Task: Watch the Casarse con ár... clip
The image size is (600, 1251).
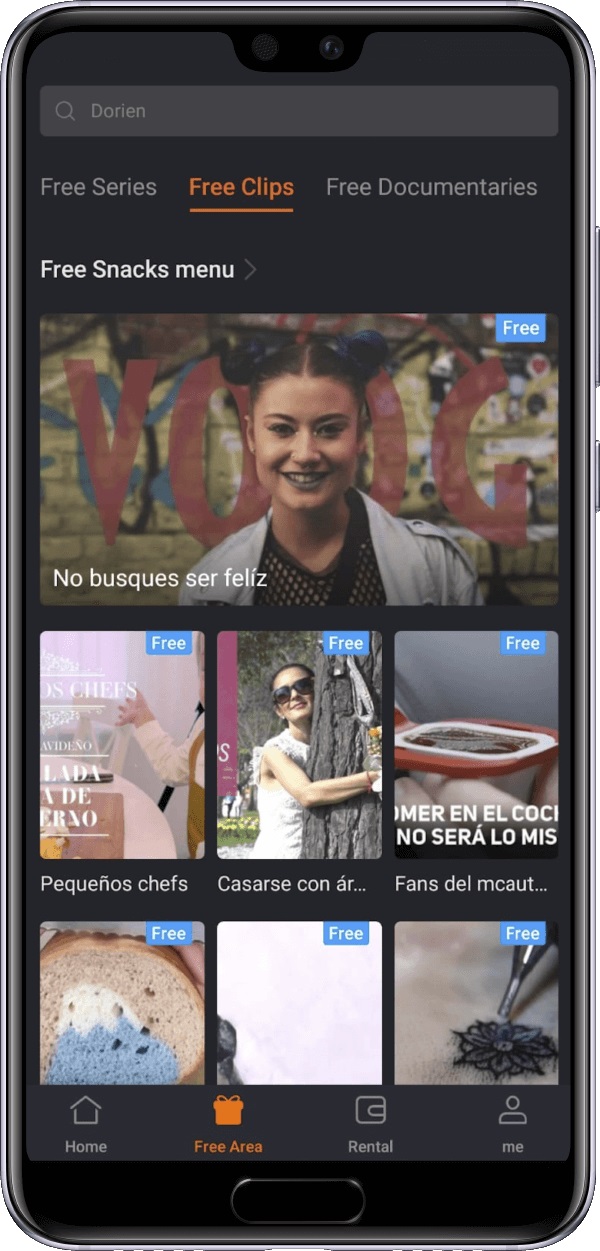Action: pos(299,745)
